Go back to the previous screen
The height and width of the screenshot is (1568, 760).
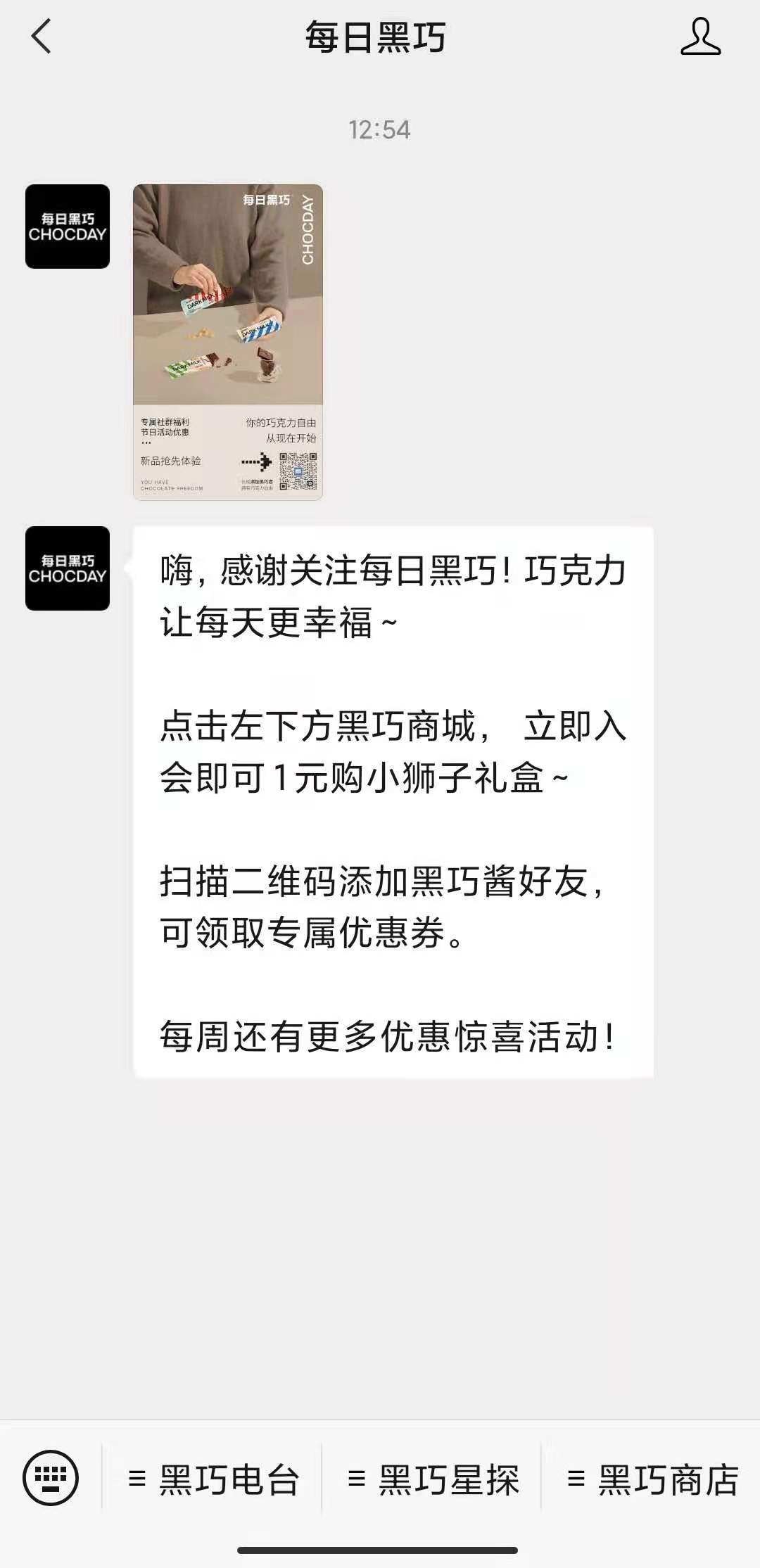(41, 37)
